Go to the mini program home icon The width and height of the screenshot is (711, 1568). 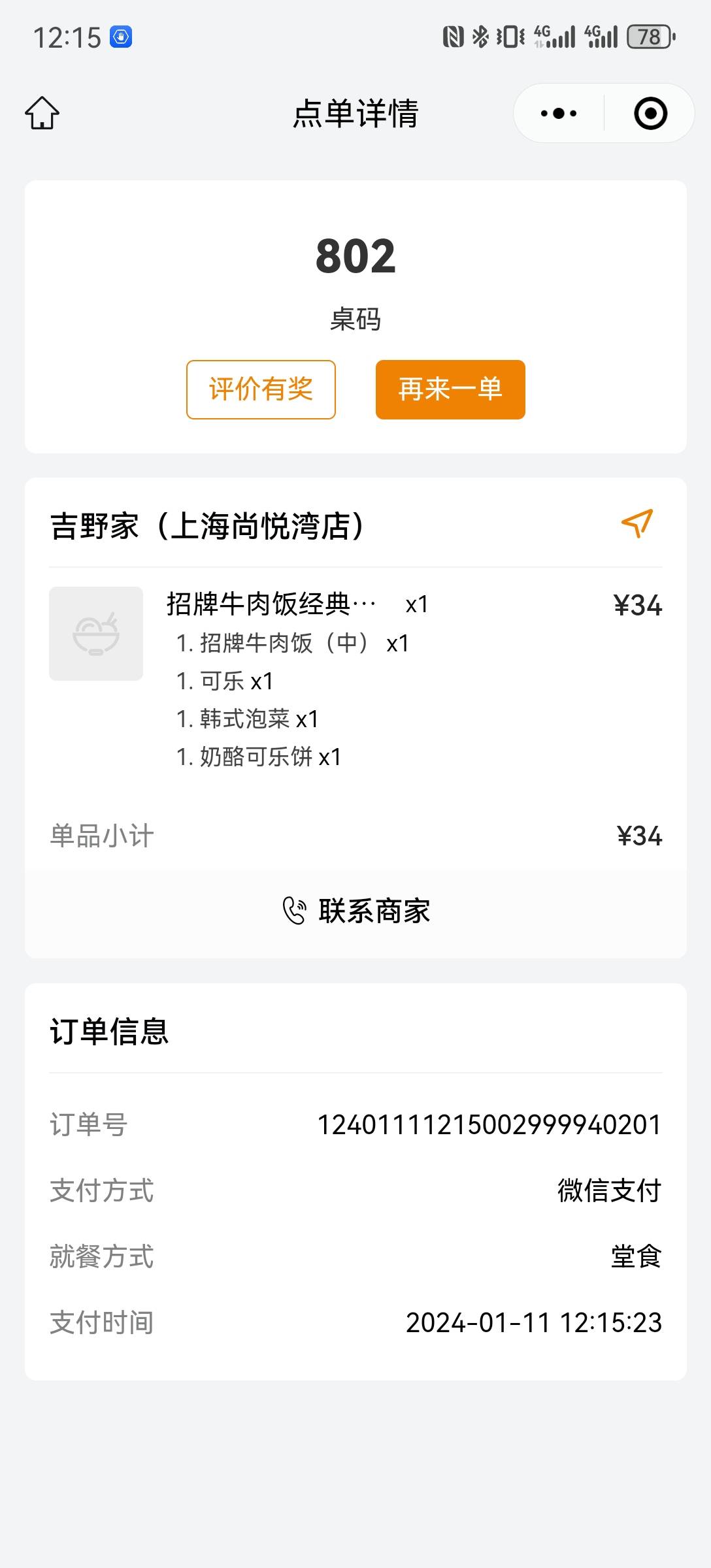coord(42,113)
